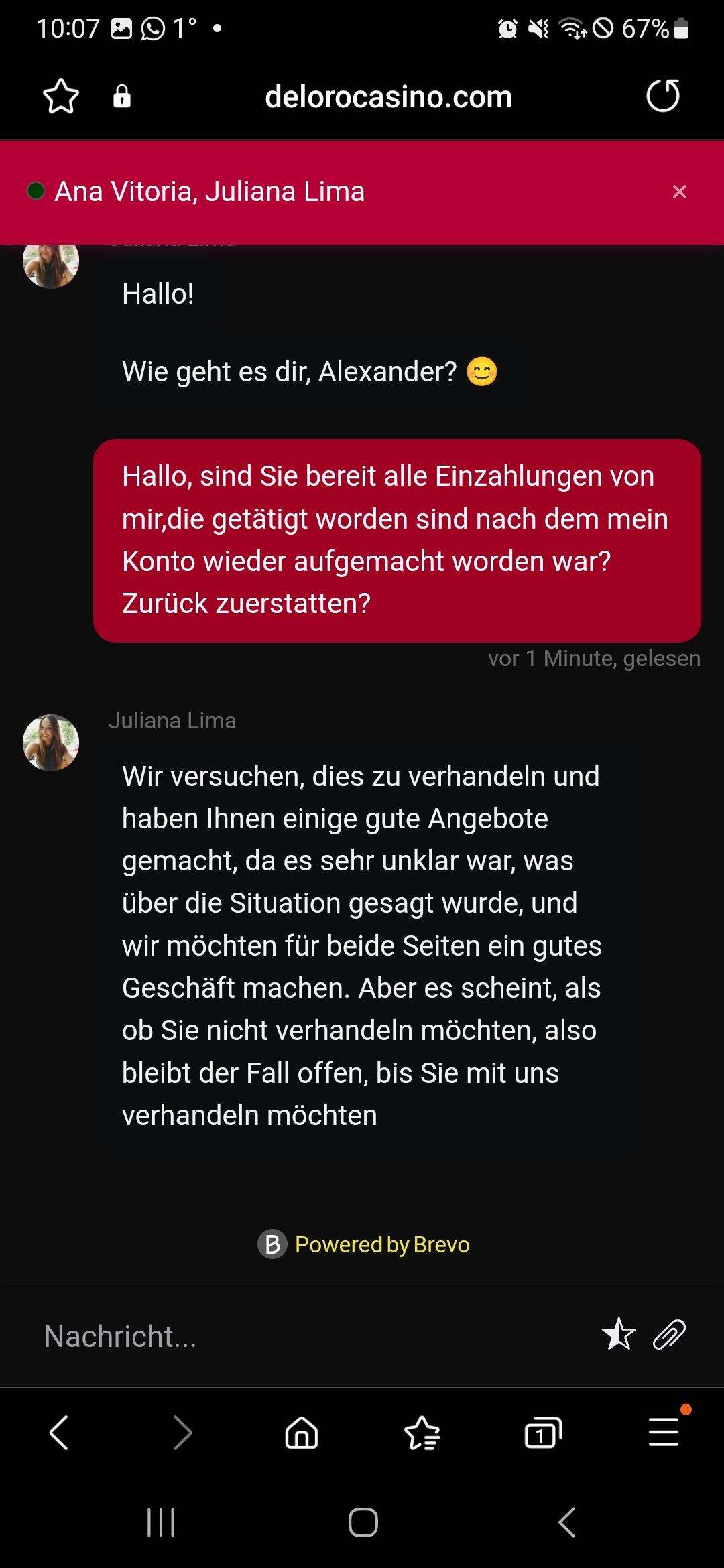Open the tabs overview

[542, 1433]
